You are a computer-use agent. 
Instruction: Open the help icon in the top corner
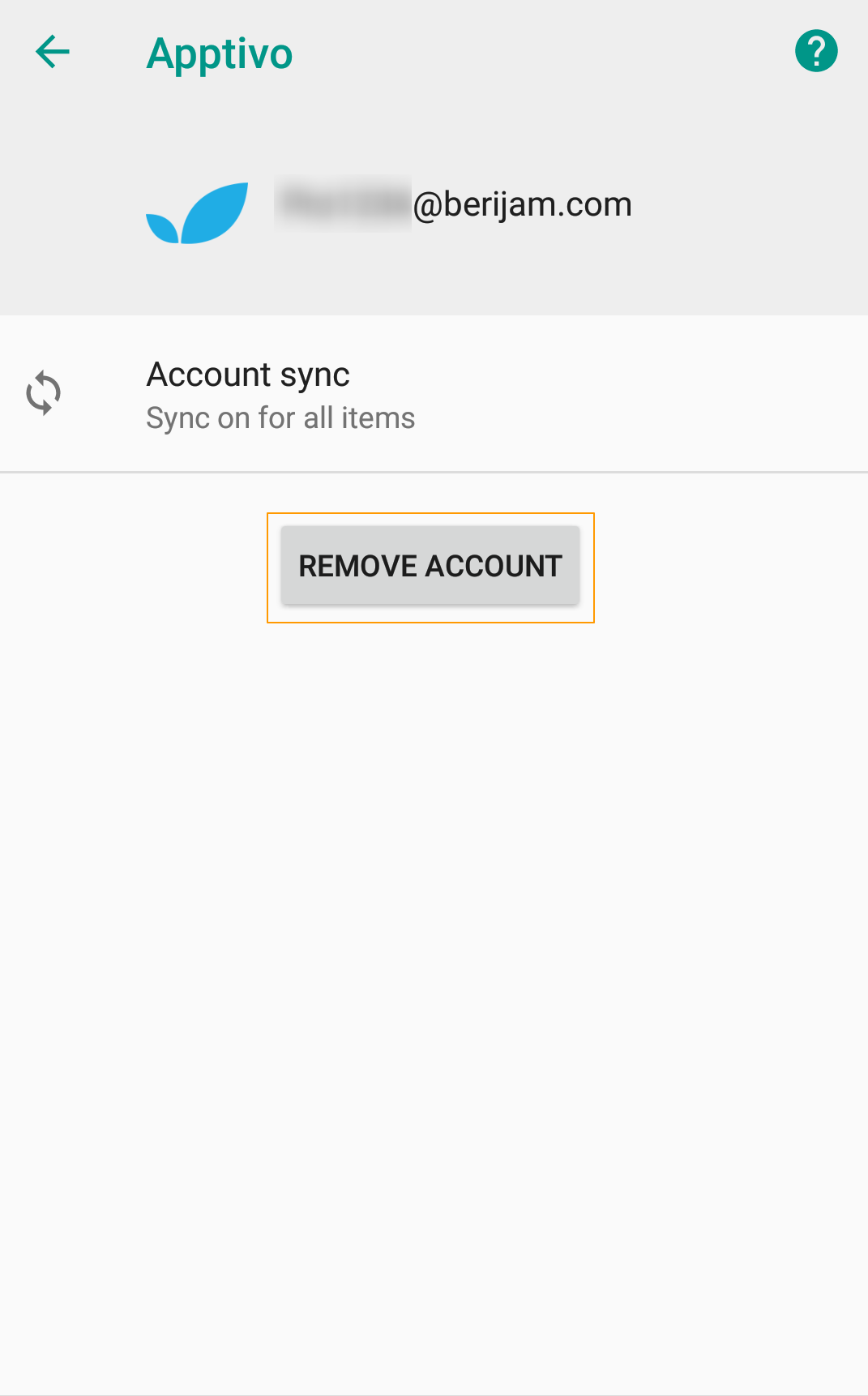815,49
